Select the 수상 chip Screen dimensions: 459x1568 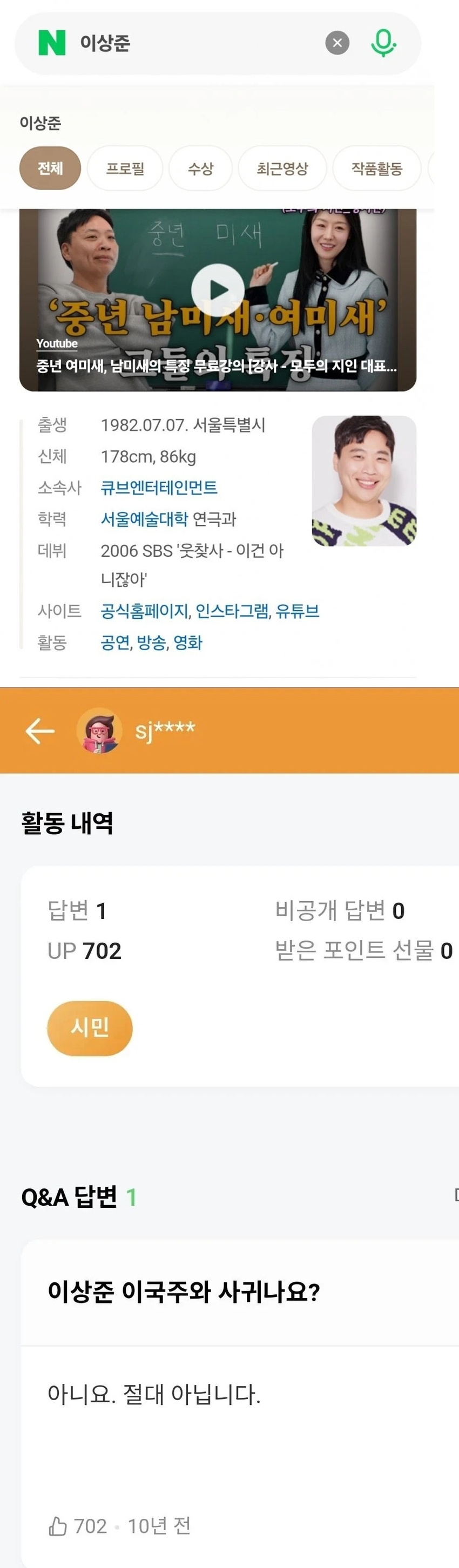[x=200, y=168]
